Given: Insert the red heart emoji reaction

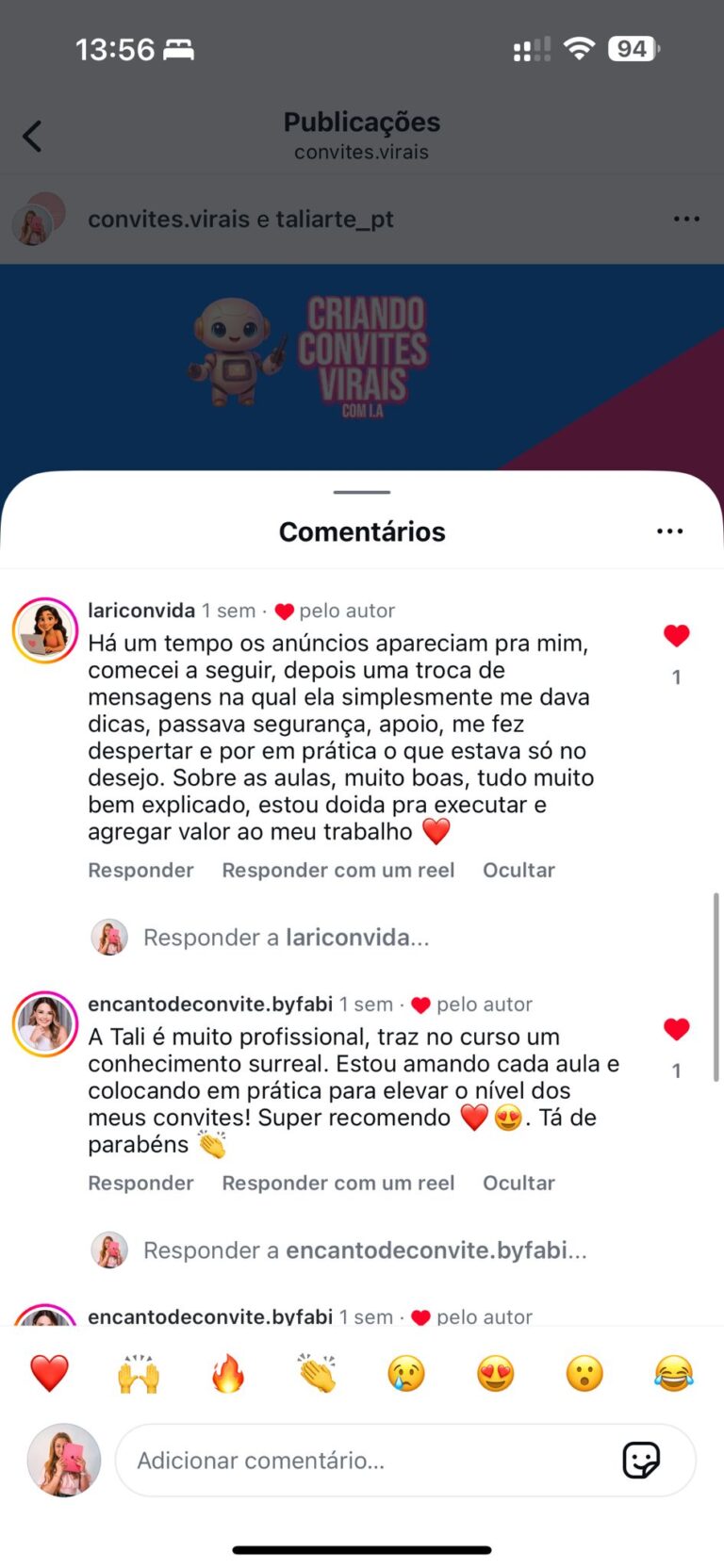Looking at the screenshot, I should [49, 1373].
